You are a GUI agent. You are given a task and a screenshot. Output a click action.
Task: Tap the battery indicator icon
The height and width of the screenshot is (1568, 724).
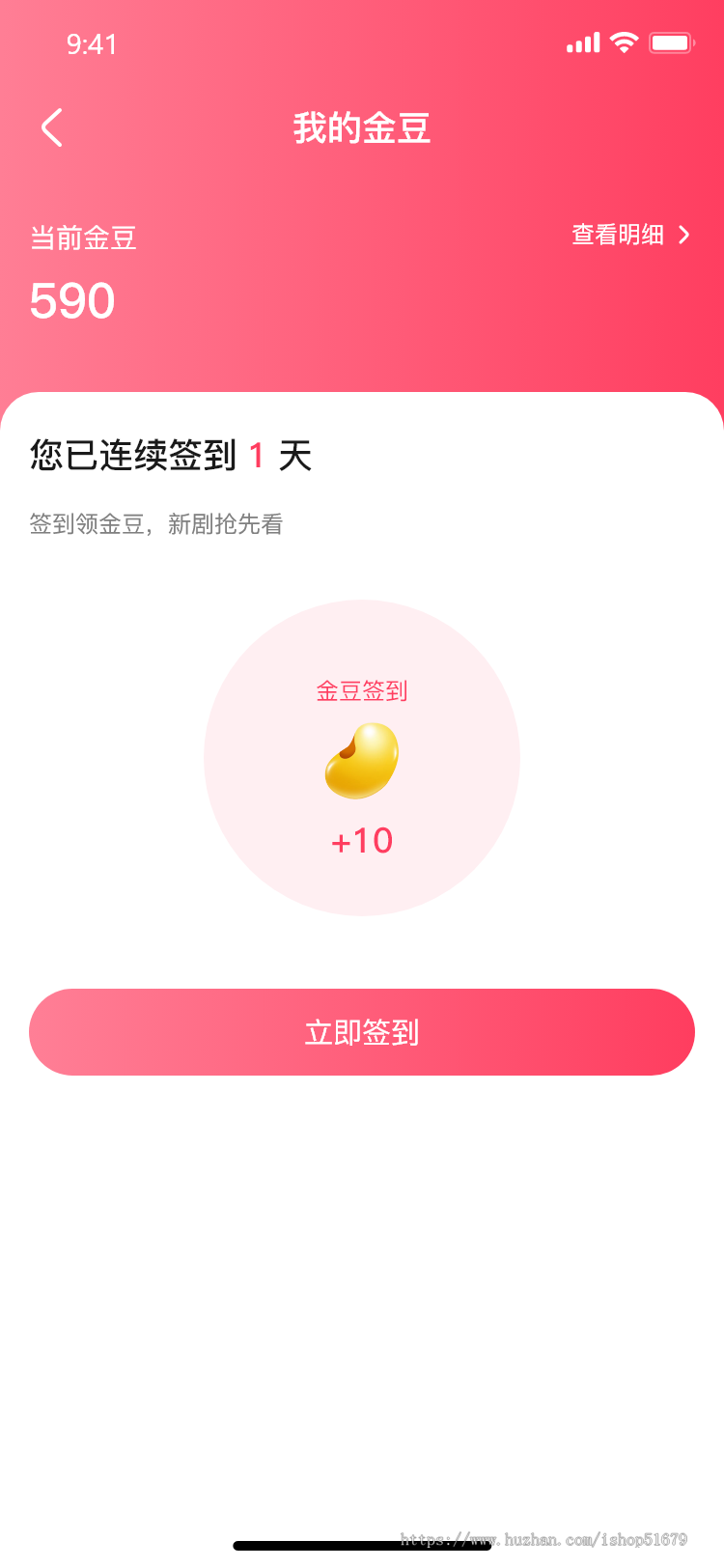pos(674,42)
